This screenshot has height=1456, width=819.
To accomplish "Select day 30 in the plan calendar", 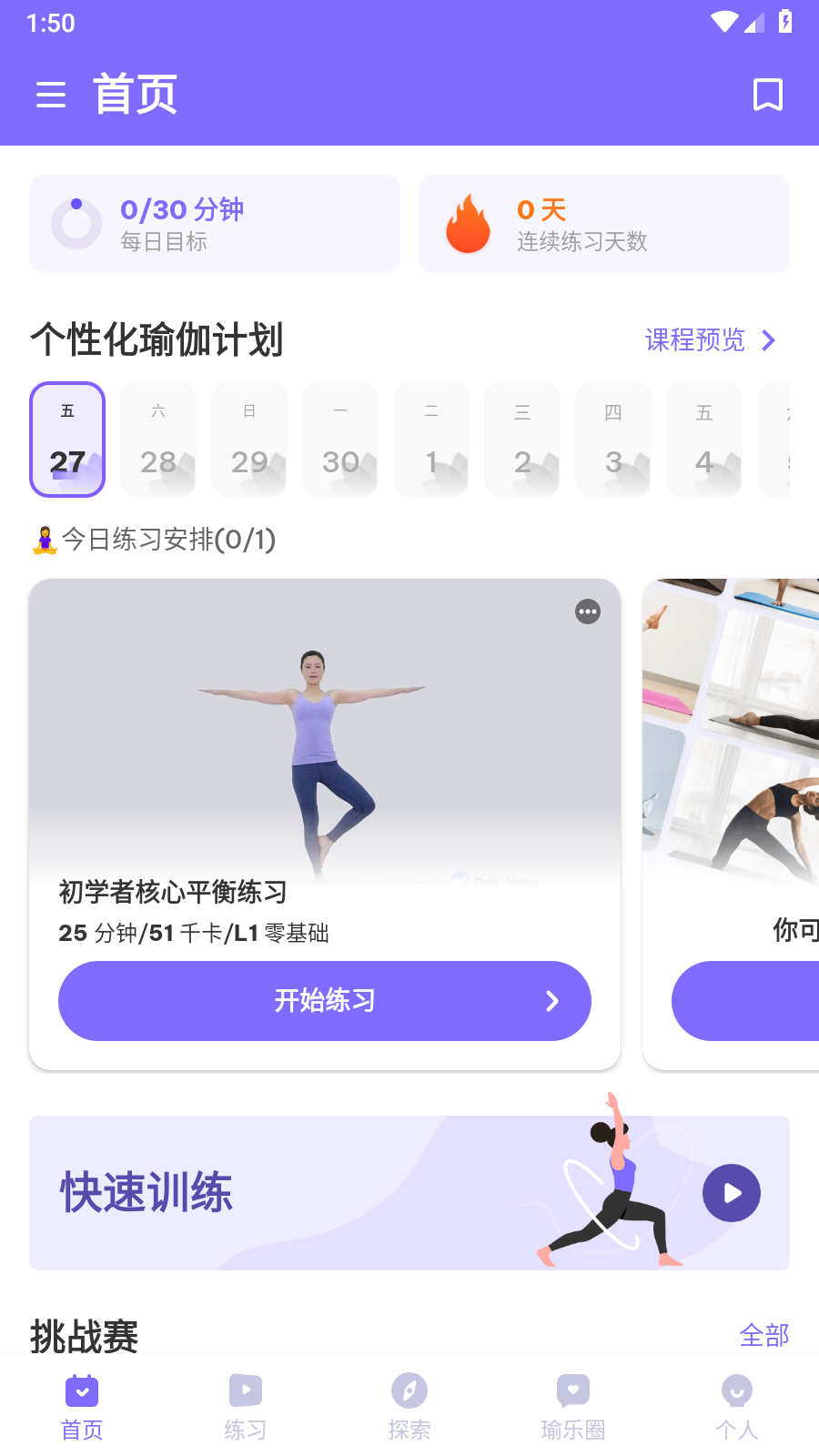I will (x=340, y=440).
